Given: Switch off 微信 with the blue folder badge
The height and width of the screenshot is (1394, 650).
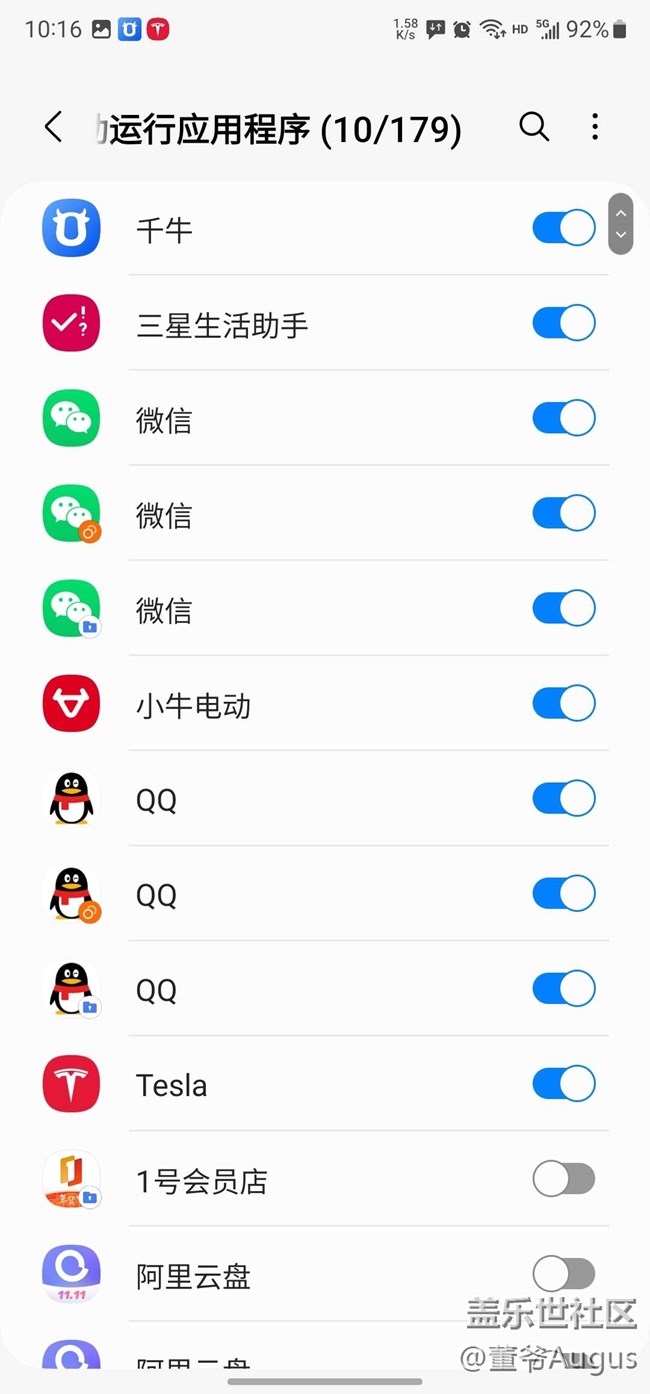Looking at the screenshot, I should tap(563, 608).
